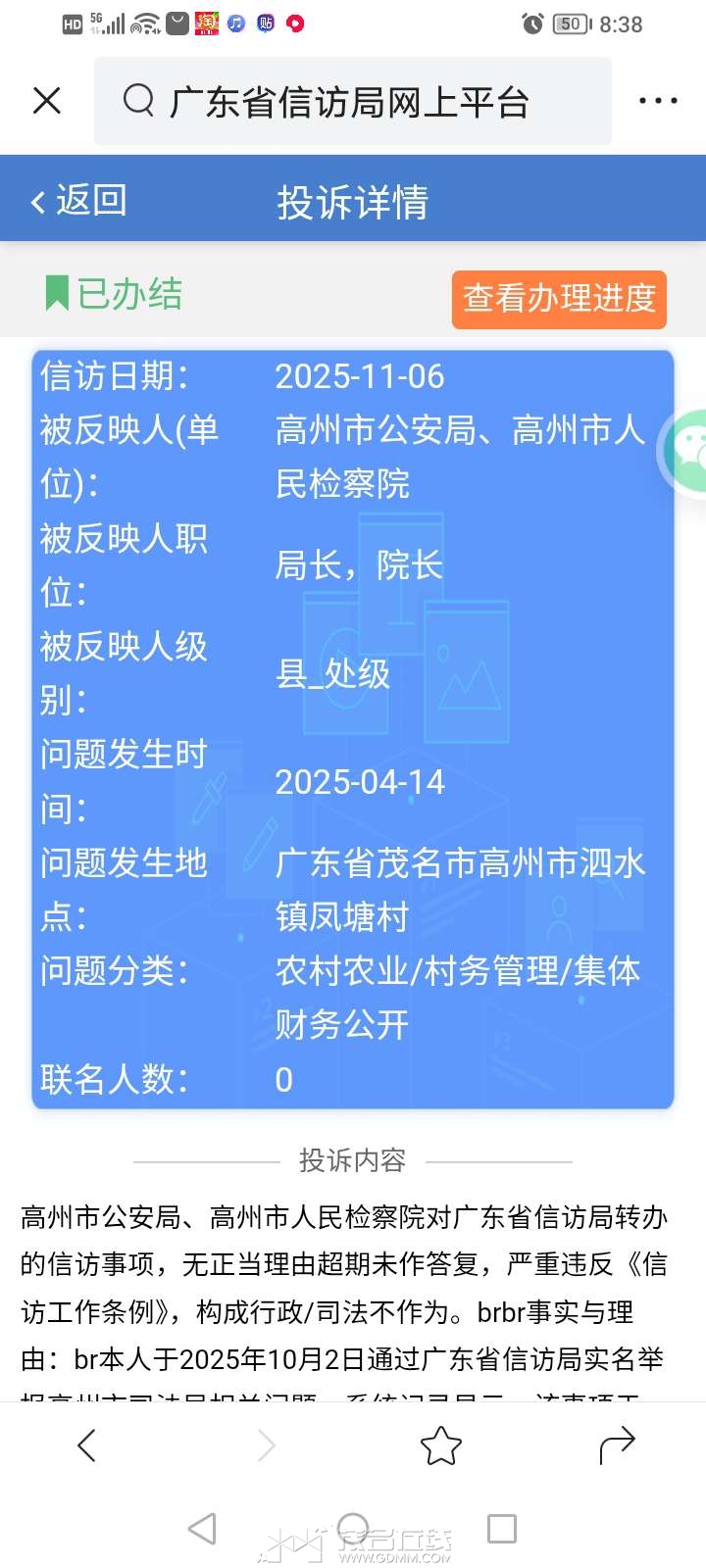Share this page using the share arrow
This screenshot has width=706, height=1568.
(x=617, y=1445)
